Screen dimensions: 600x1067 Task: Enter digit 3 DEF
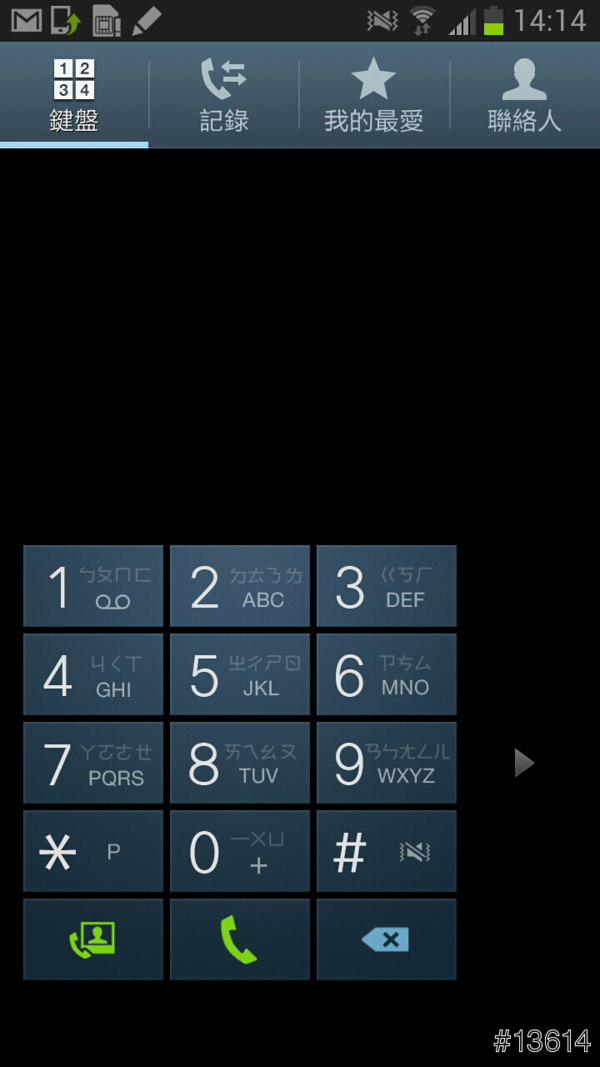click(x=386, y=587)
